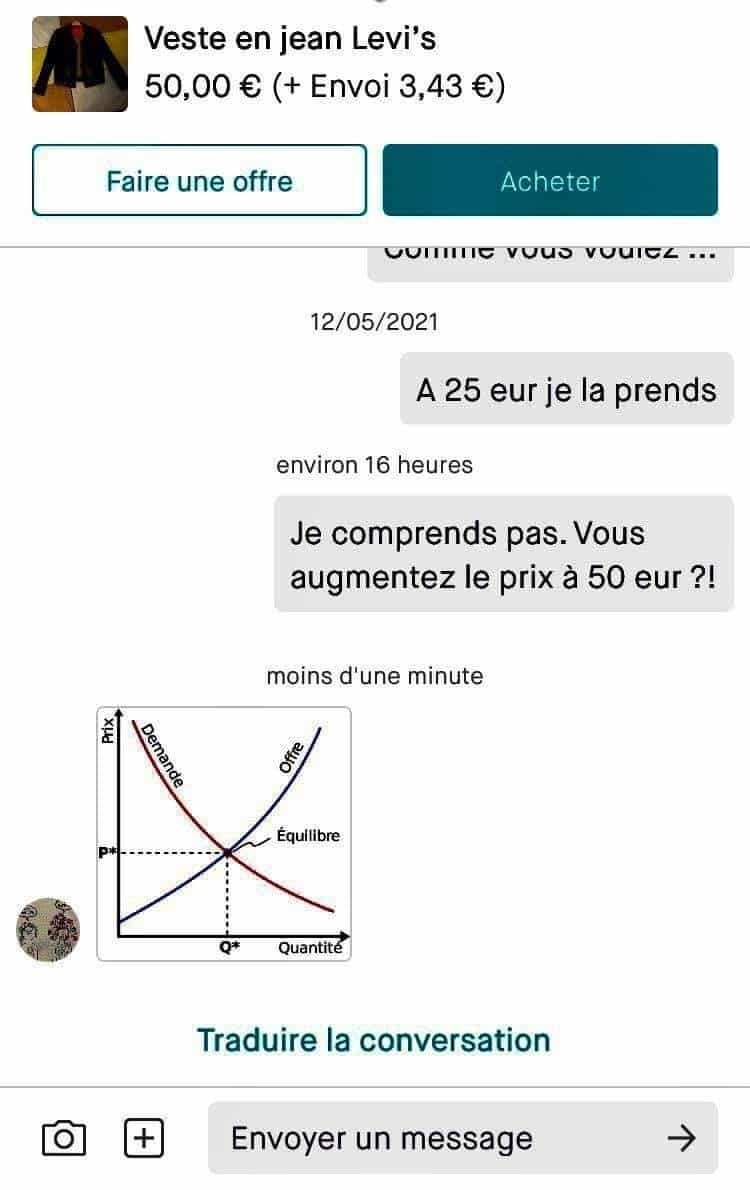The image size is (750, 1190).
Task: Tap the Faire une offre button
Action: point(199,181)
